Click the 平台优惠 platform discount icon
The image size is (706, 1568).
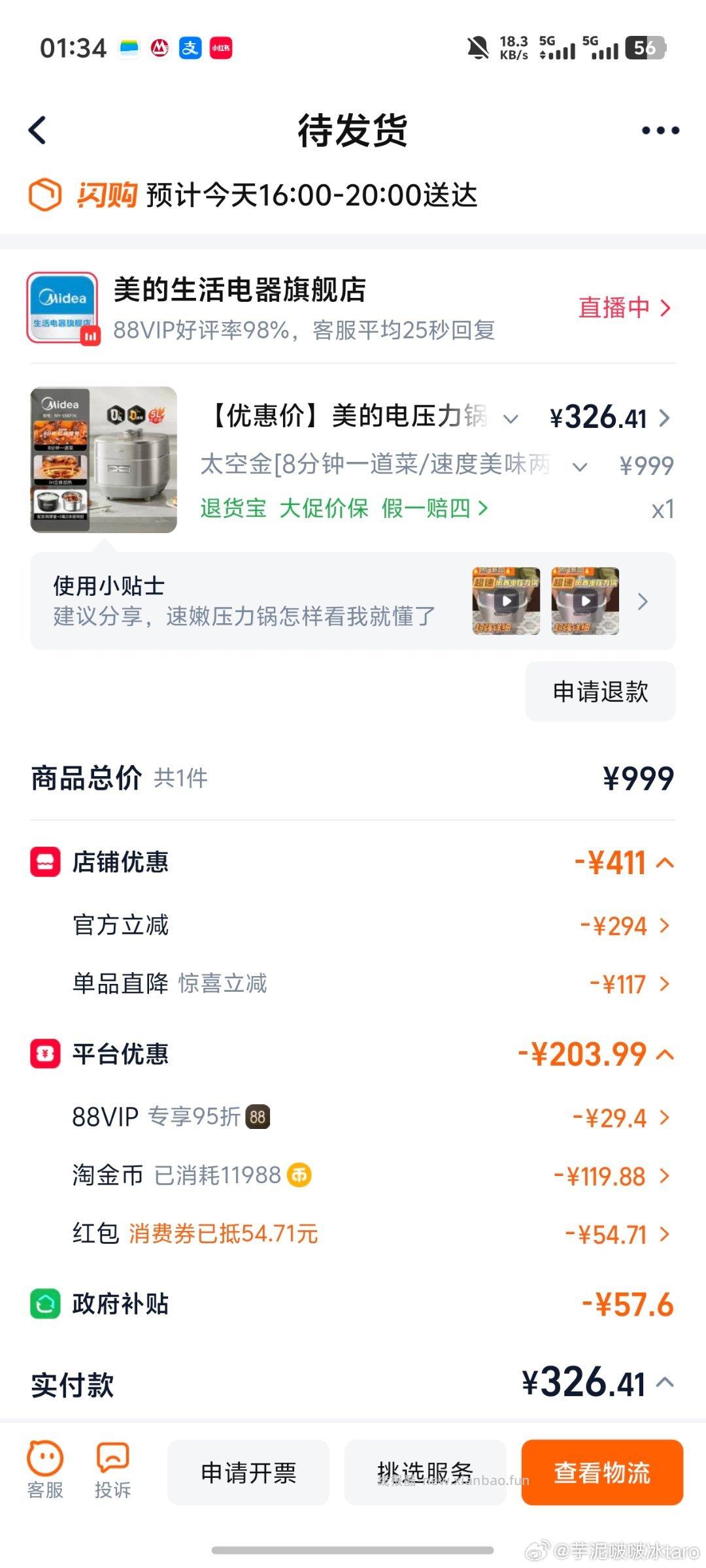point(44,1053)
